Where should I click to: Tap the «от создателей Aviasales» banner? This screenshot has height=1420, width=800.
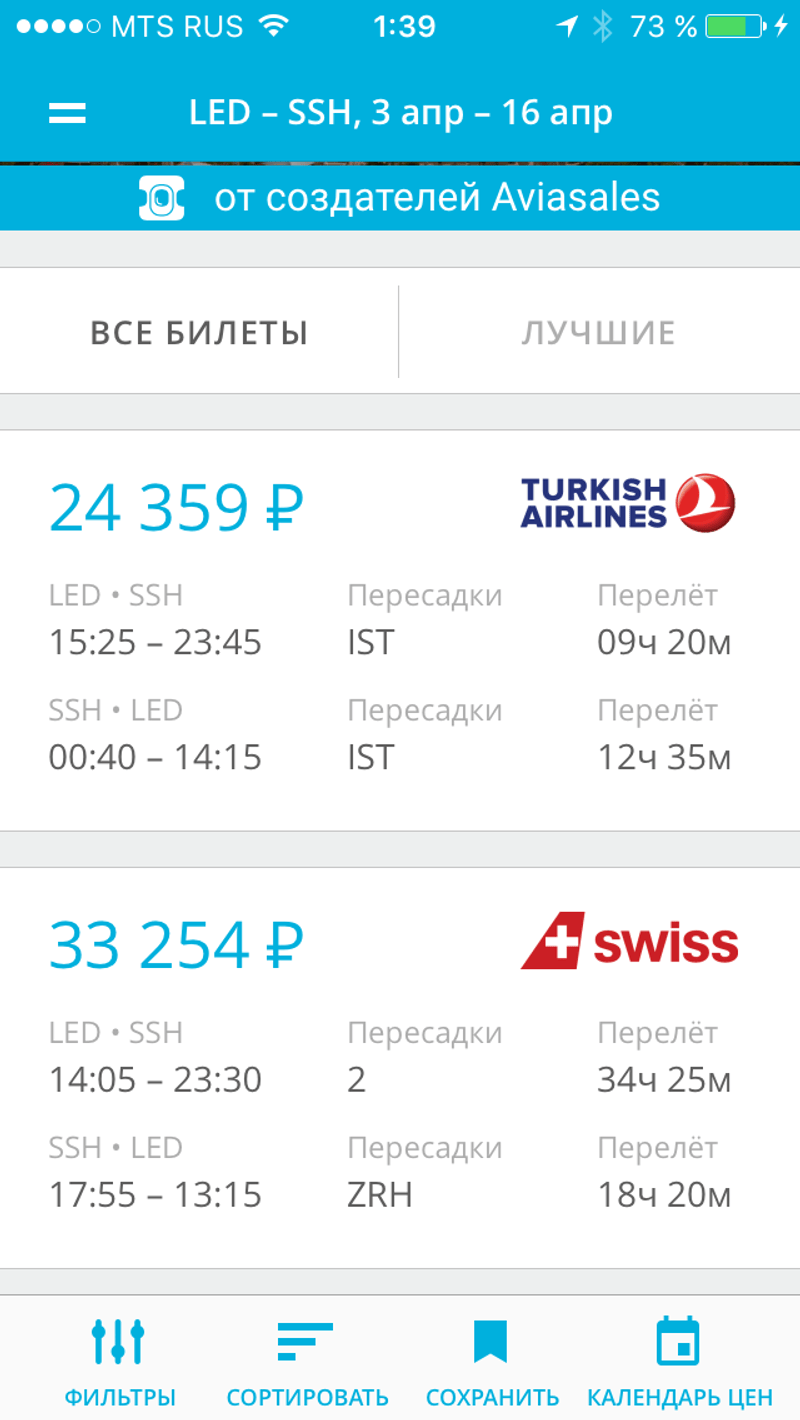400,197
